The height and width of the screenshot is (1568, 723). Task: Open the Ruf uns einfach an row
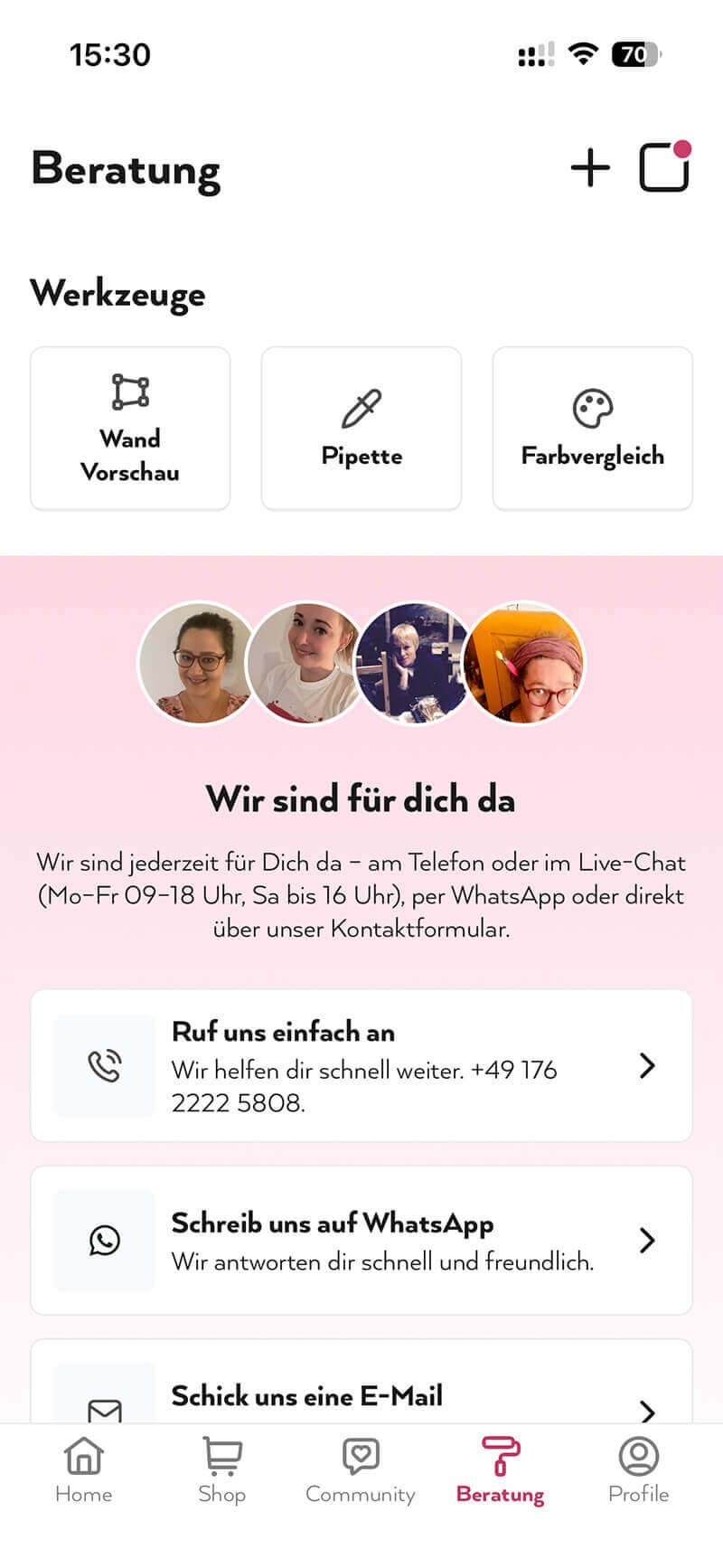pyautogui.click(x=361, y=1065)
